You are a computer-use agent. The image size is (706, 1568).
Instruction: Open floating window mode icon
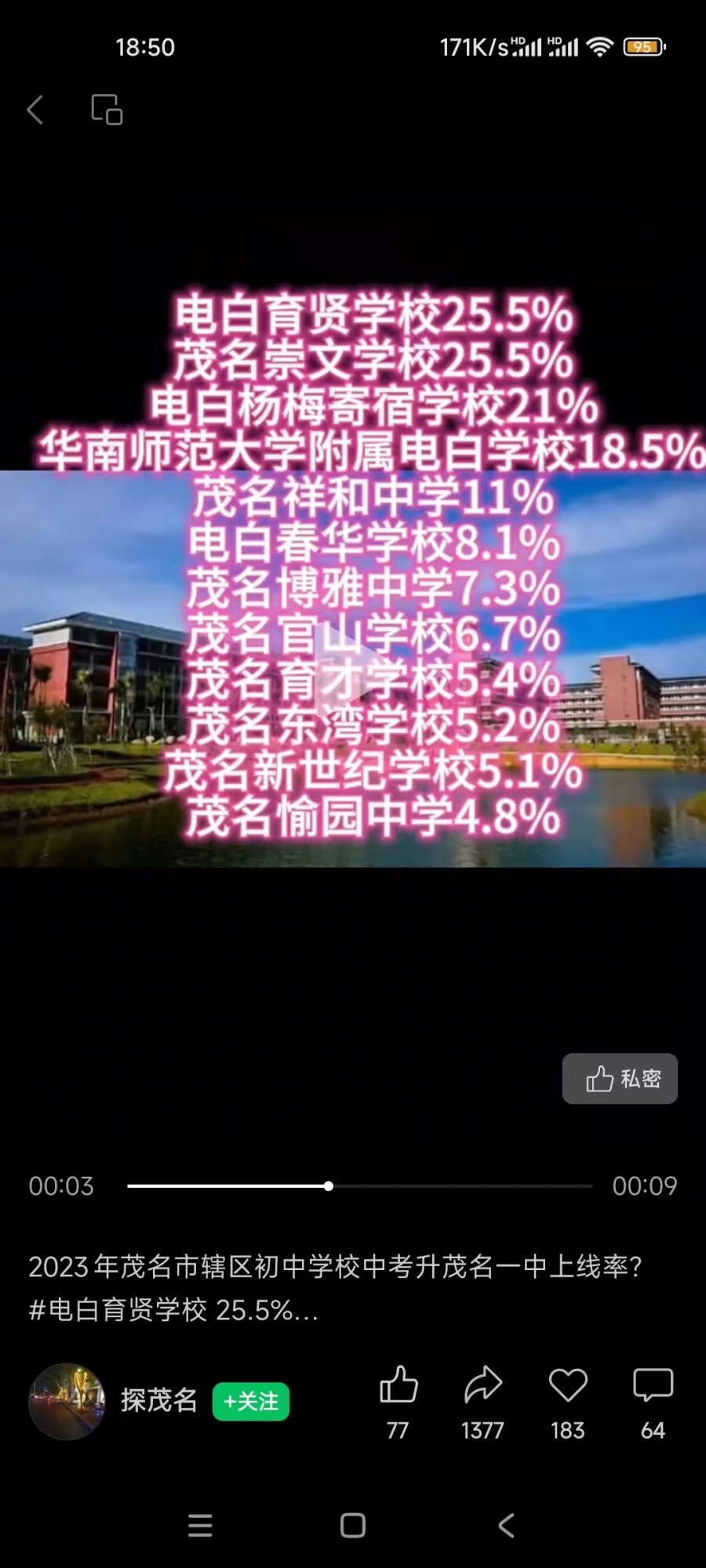107,110
